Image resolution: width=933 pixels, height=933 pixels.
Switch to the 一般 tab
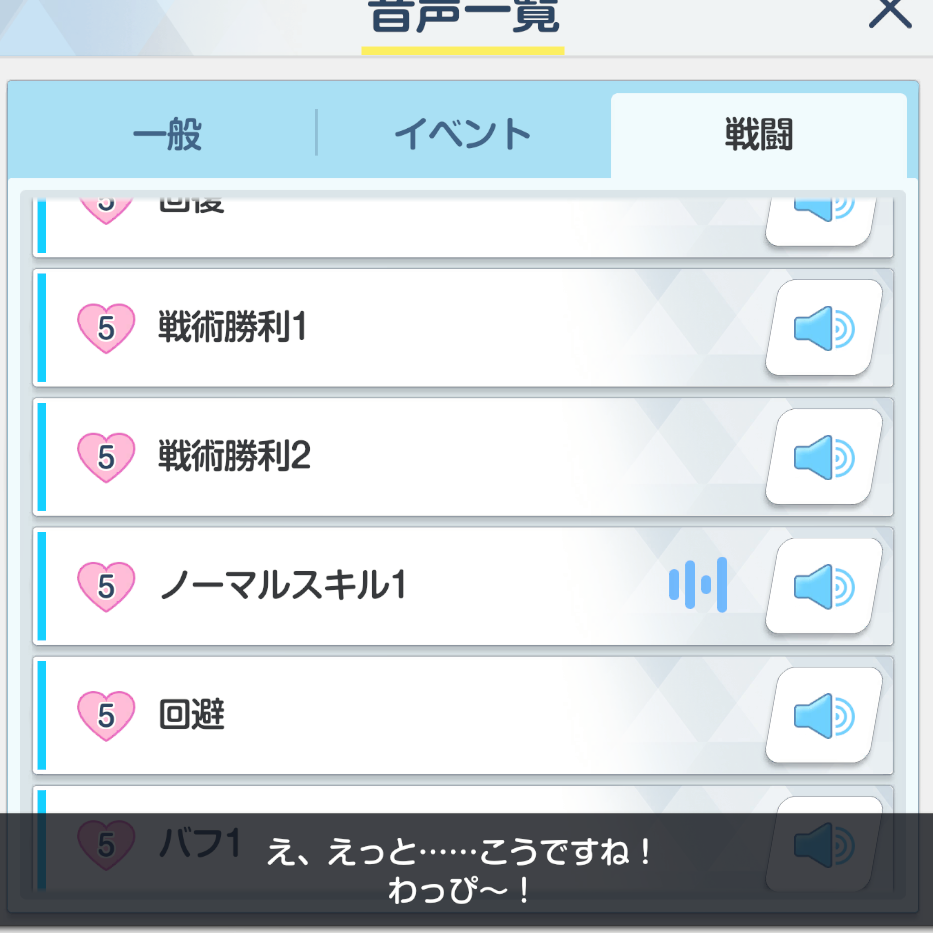coord(167,135)
